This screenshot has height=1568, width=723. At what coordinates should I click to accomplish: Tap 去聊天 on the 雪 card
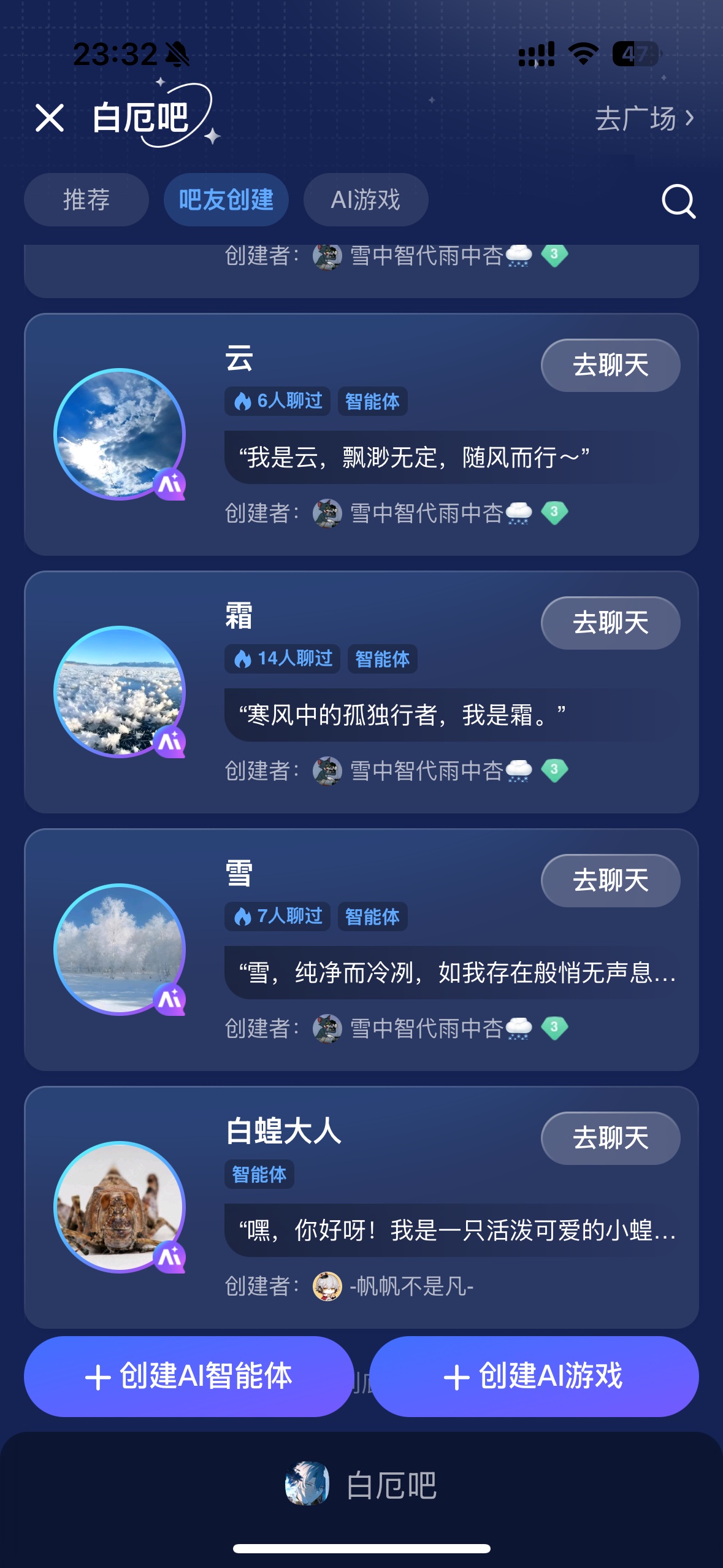click(x=610, y=881)
